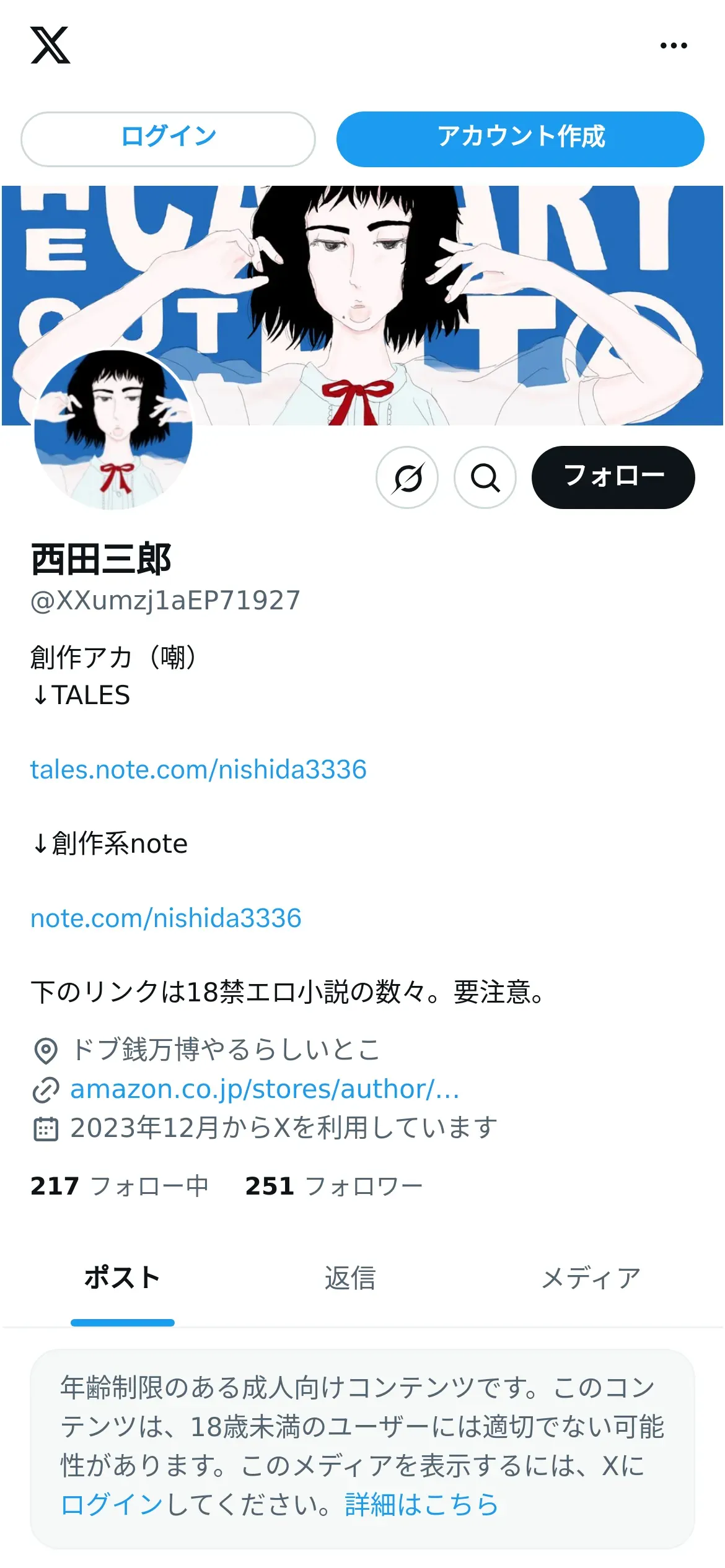Switch to the 返信 tab
Viewport: 725px width, 1568px height.
point(350,1278)
